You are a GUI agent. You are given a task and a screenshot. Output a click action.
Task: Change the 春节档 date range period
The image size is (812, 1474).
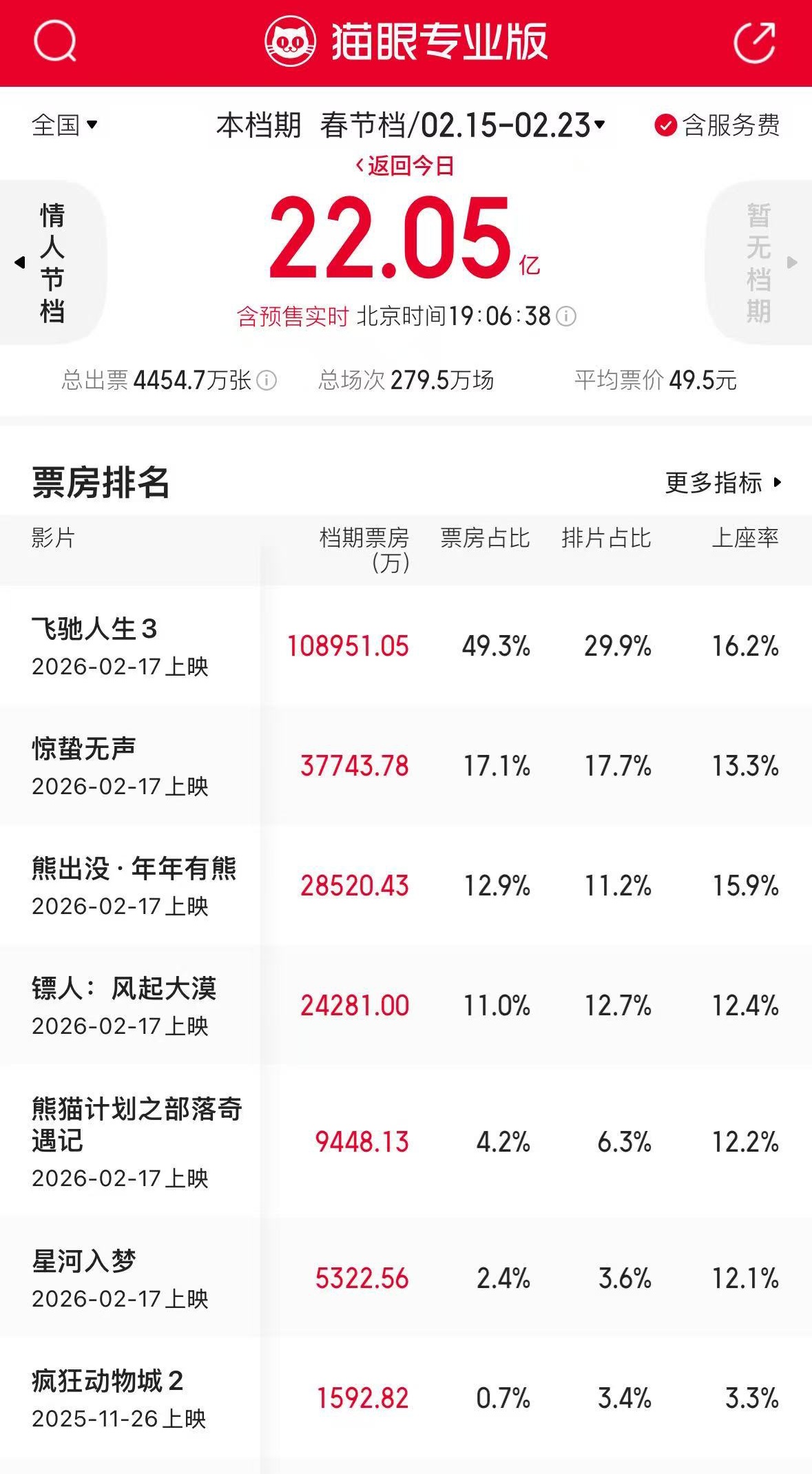pos(462,125)
